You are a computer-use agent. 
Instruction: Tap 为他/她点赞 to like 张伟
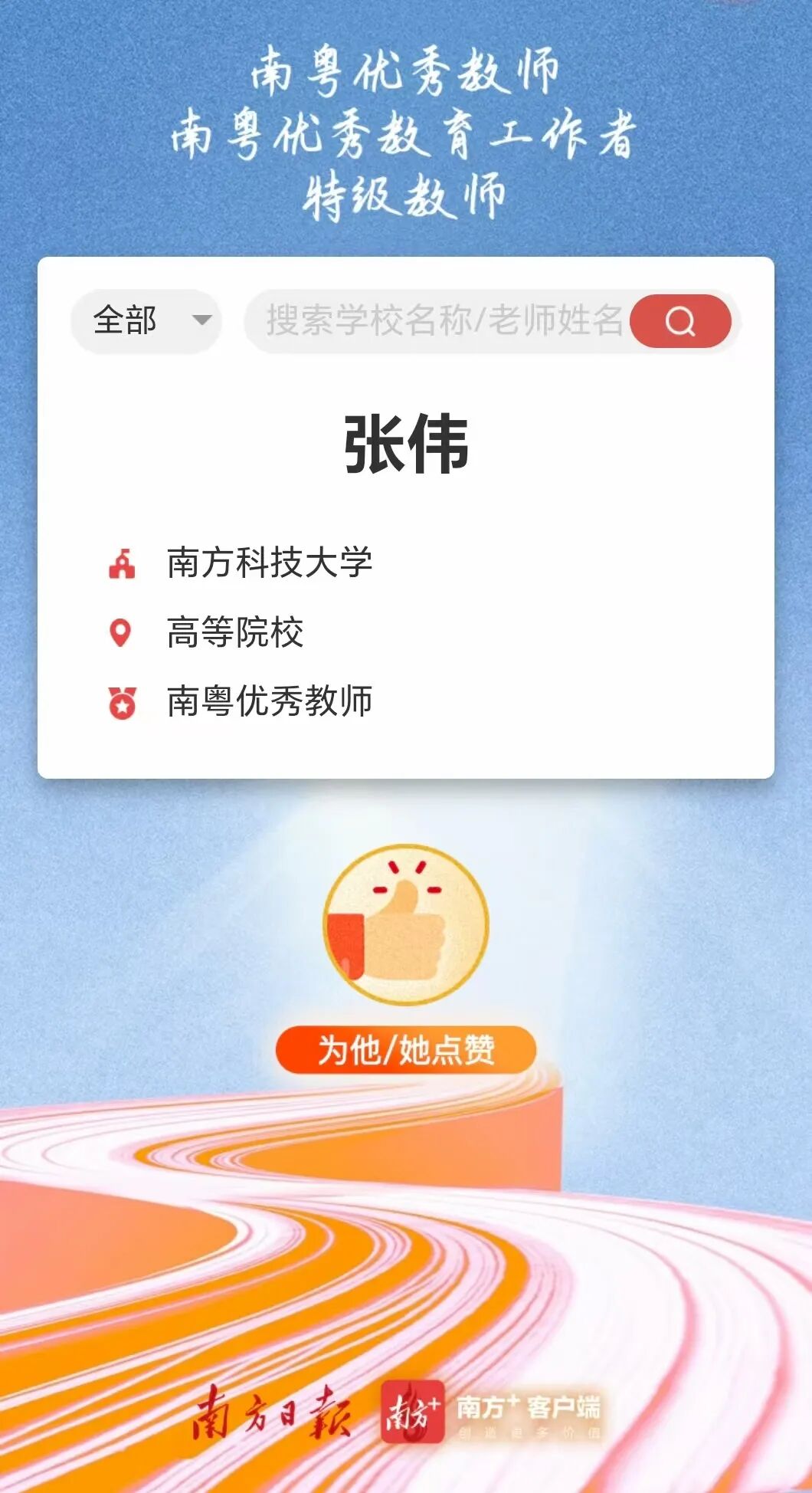point(405,1050)
